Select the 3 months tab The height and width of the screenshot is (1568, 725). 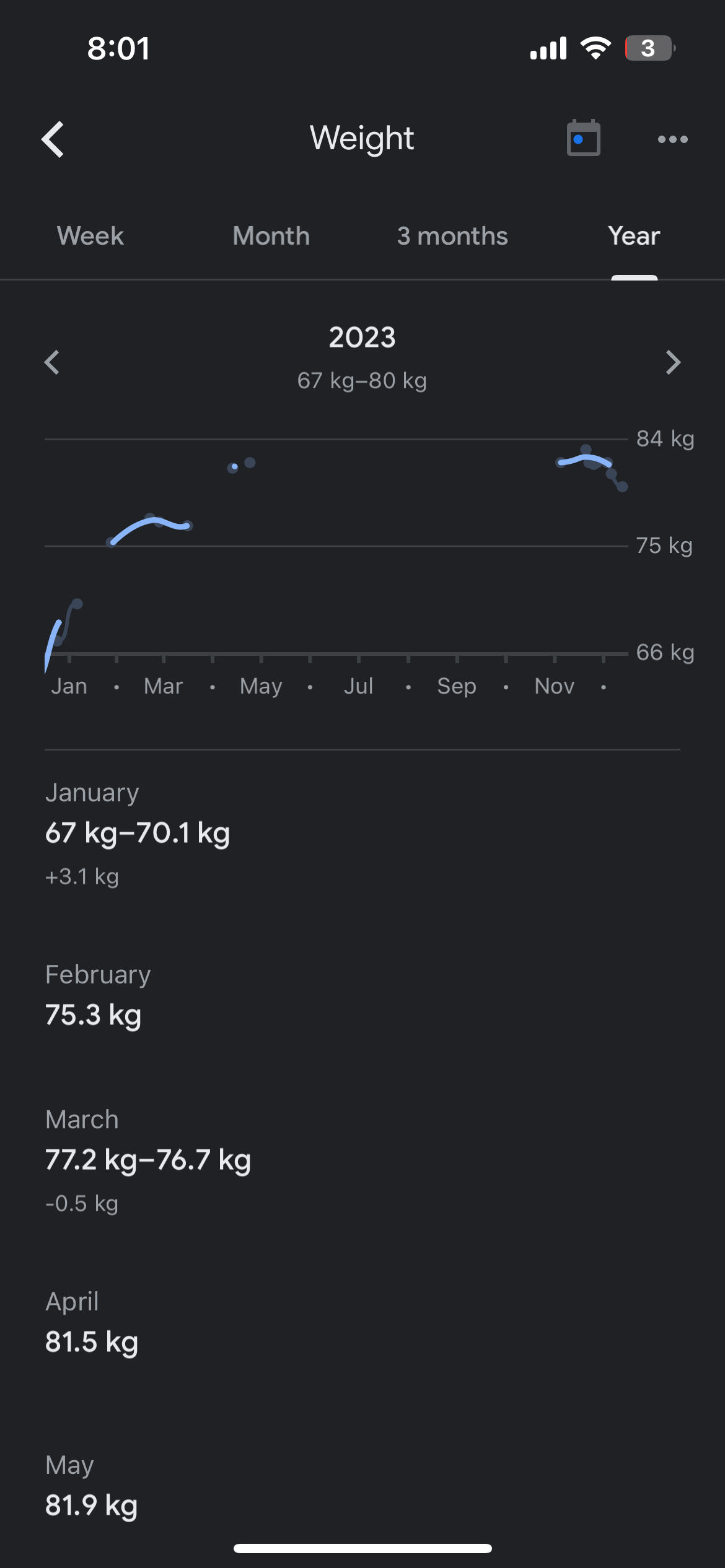(452, 236)
